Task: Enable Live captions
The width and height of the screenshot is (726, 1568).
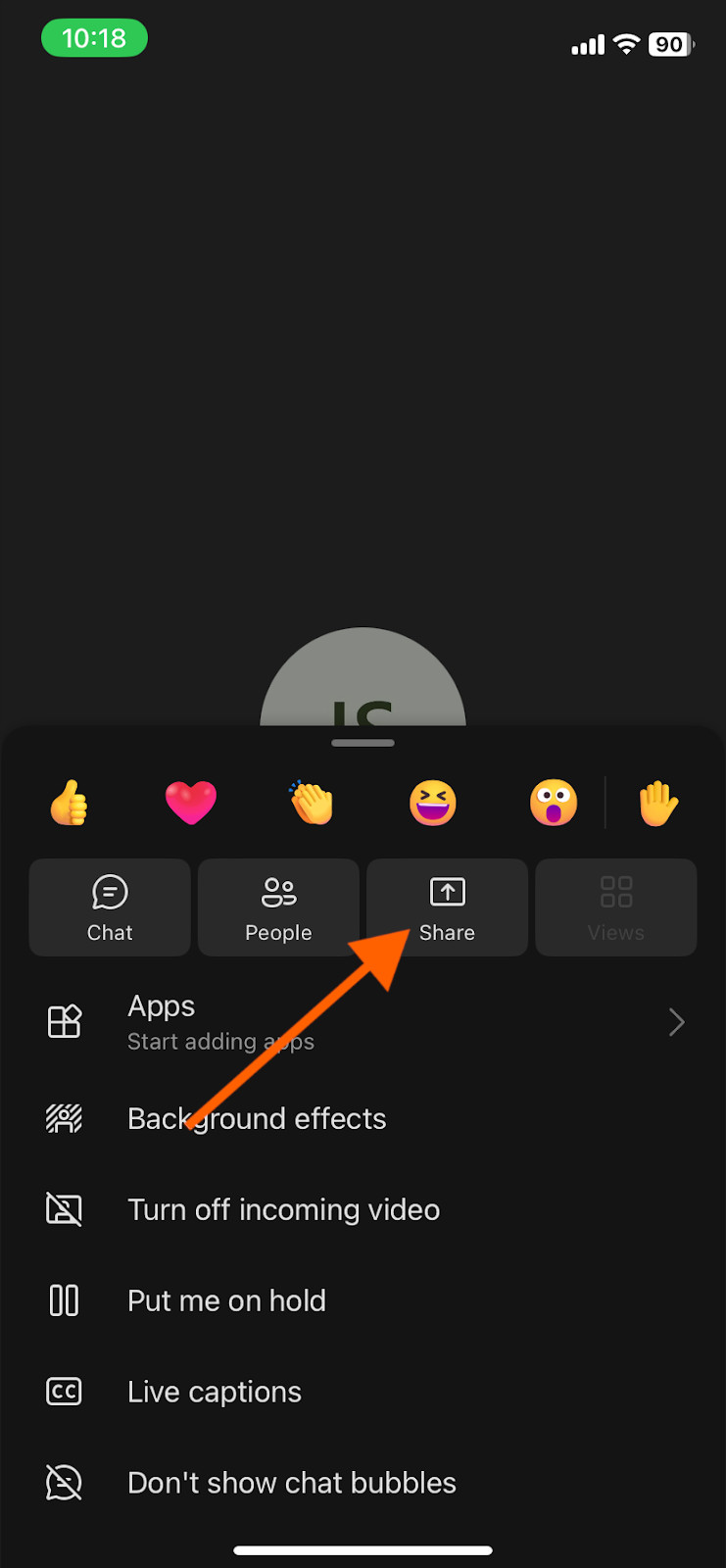Action: (215, 1392)
